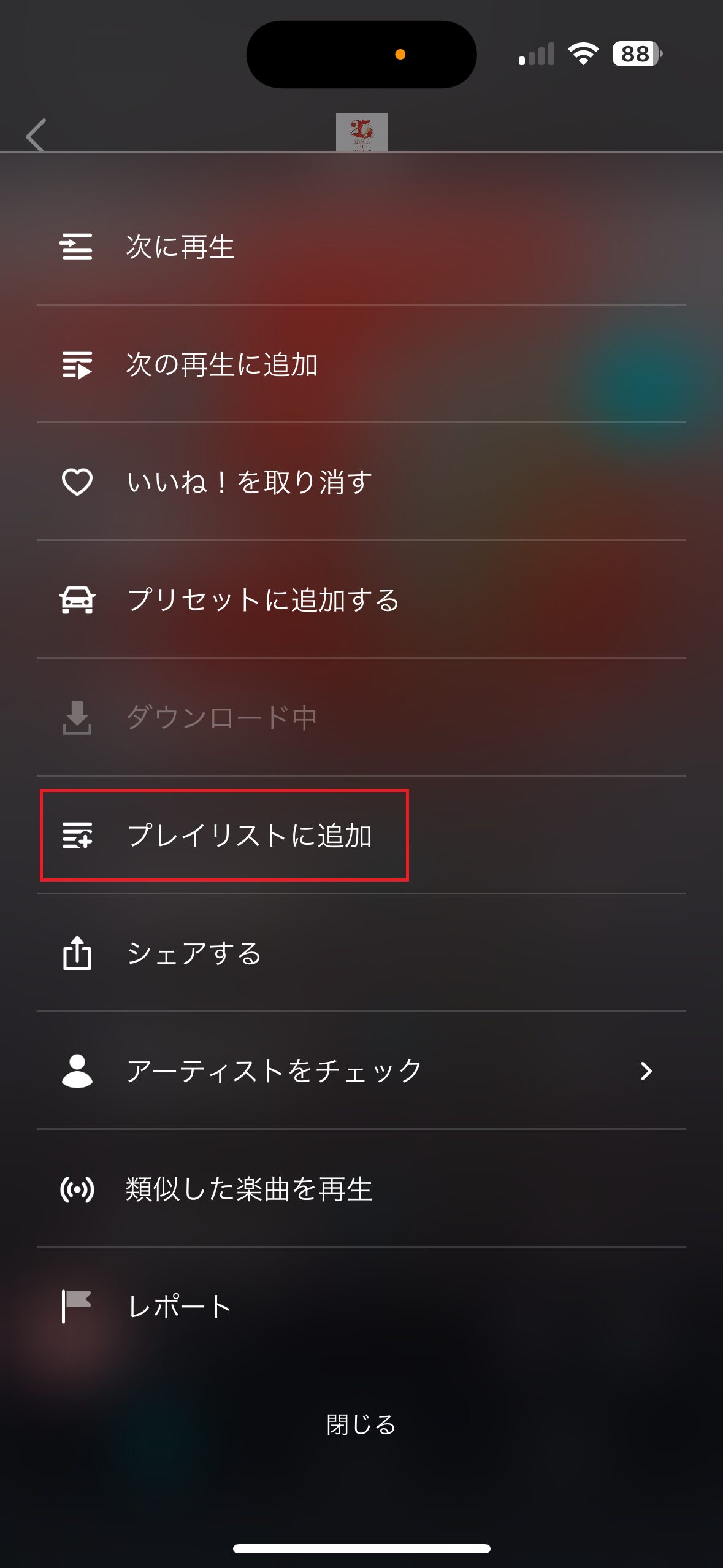Select 次に再生 to play next
Viewport: 723px width, 1568px height.
(361, 247)
